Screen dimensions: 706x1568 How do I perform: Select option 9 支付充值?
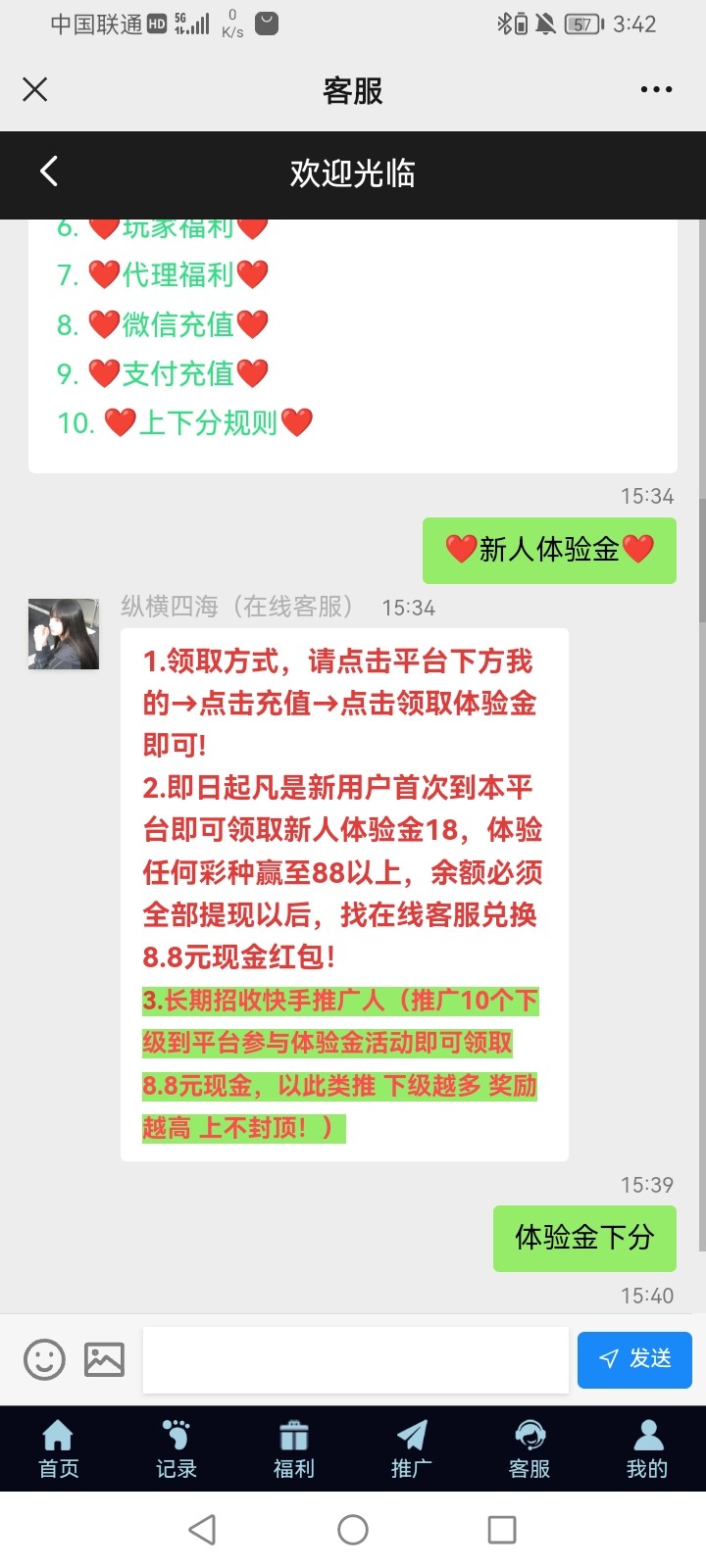click(177, 373)
